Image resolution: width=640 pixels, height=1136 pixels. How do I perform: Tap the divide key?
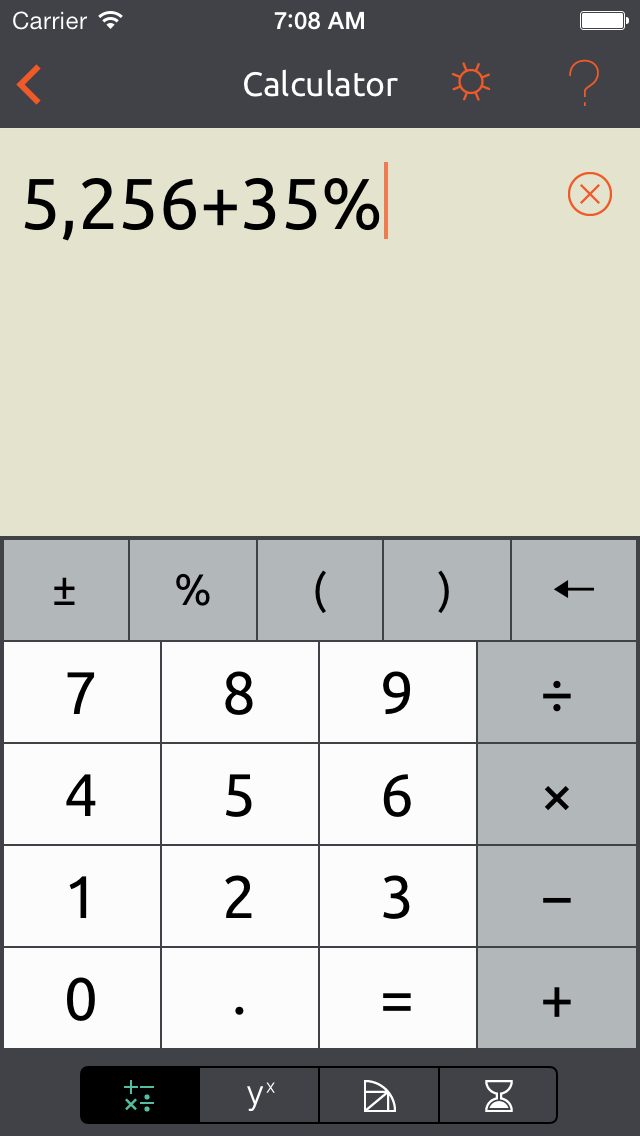(x=557, y=693)
